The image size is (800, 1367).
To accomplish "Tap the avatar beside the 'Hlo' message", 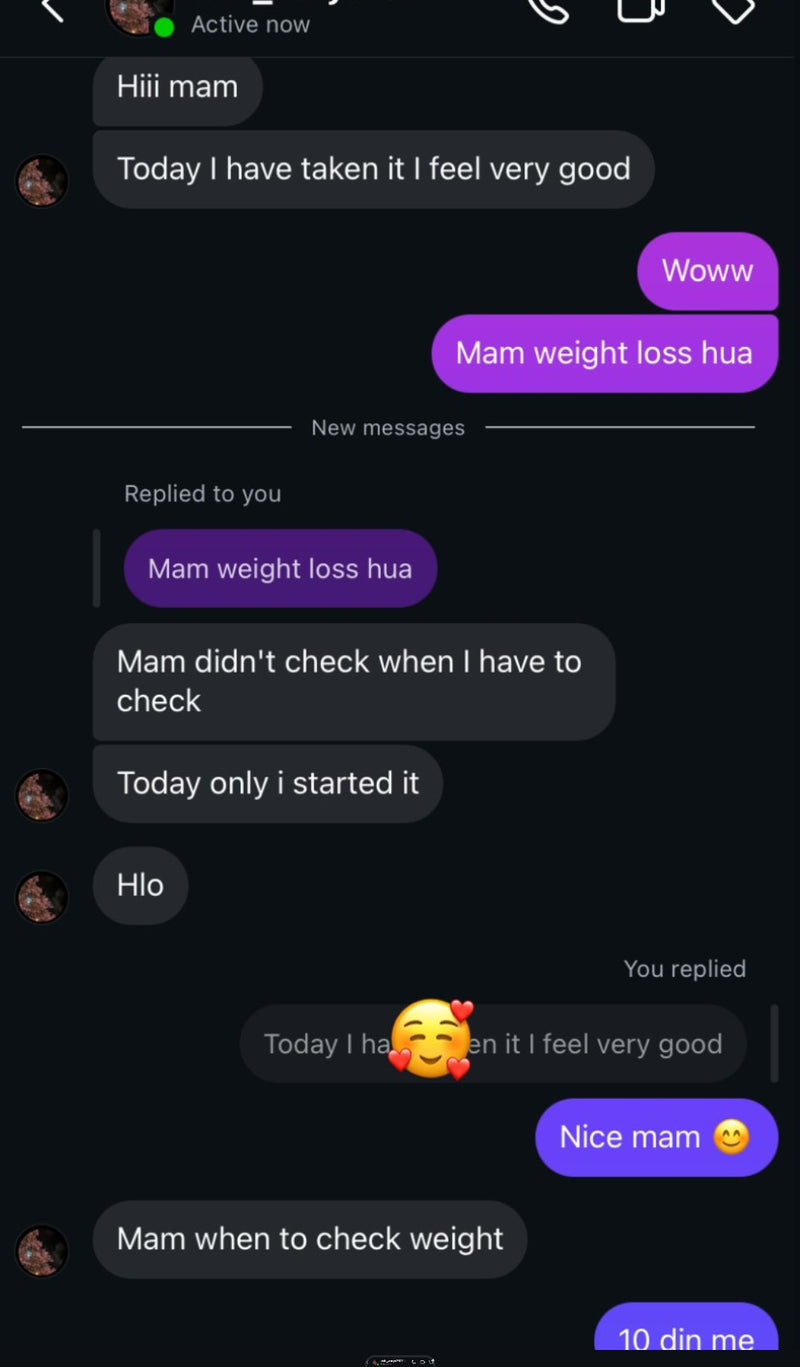I will pyautogui.click(x=42, y=897).
